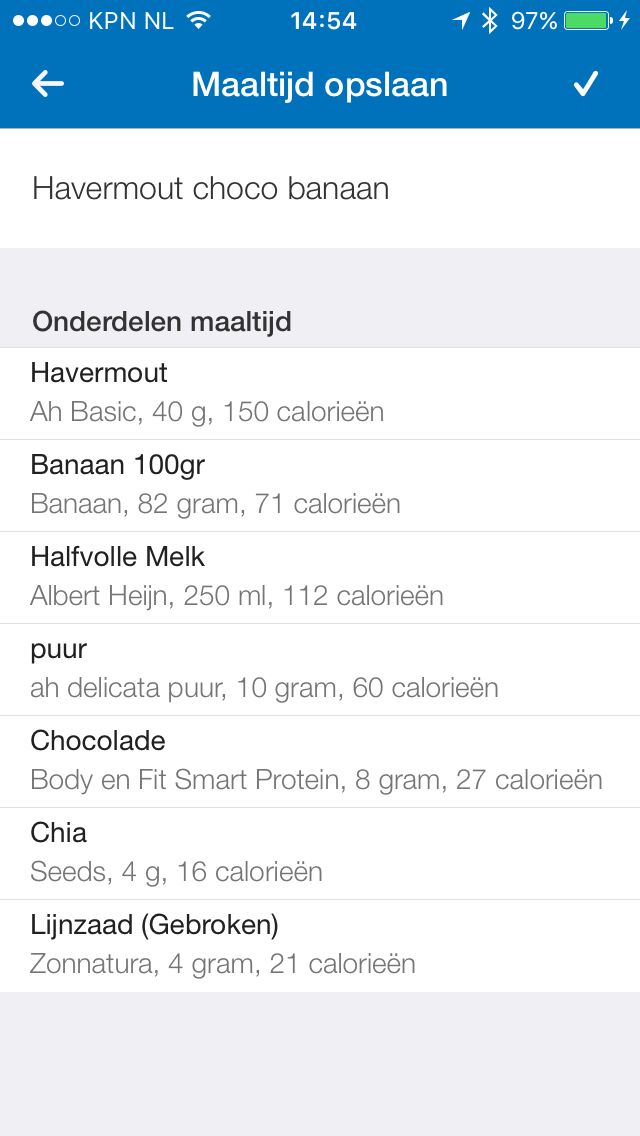Select the Banaan 100gr item
Image resolution: width=640 pixels, height=1136 pixels.
pyautogui.click(x=320, y=485)
